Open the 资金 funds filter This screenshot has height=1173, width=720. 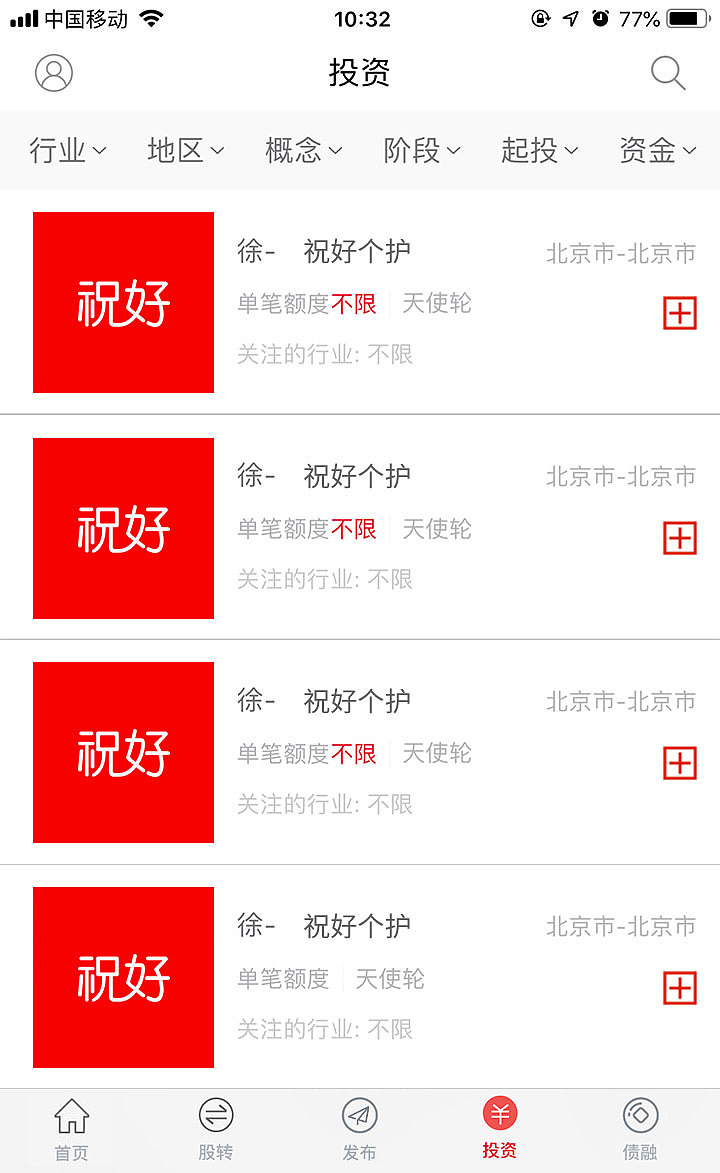pos(657,150)
